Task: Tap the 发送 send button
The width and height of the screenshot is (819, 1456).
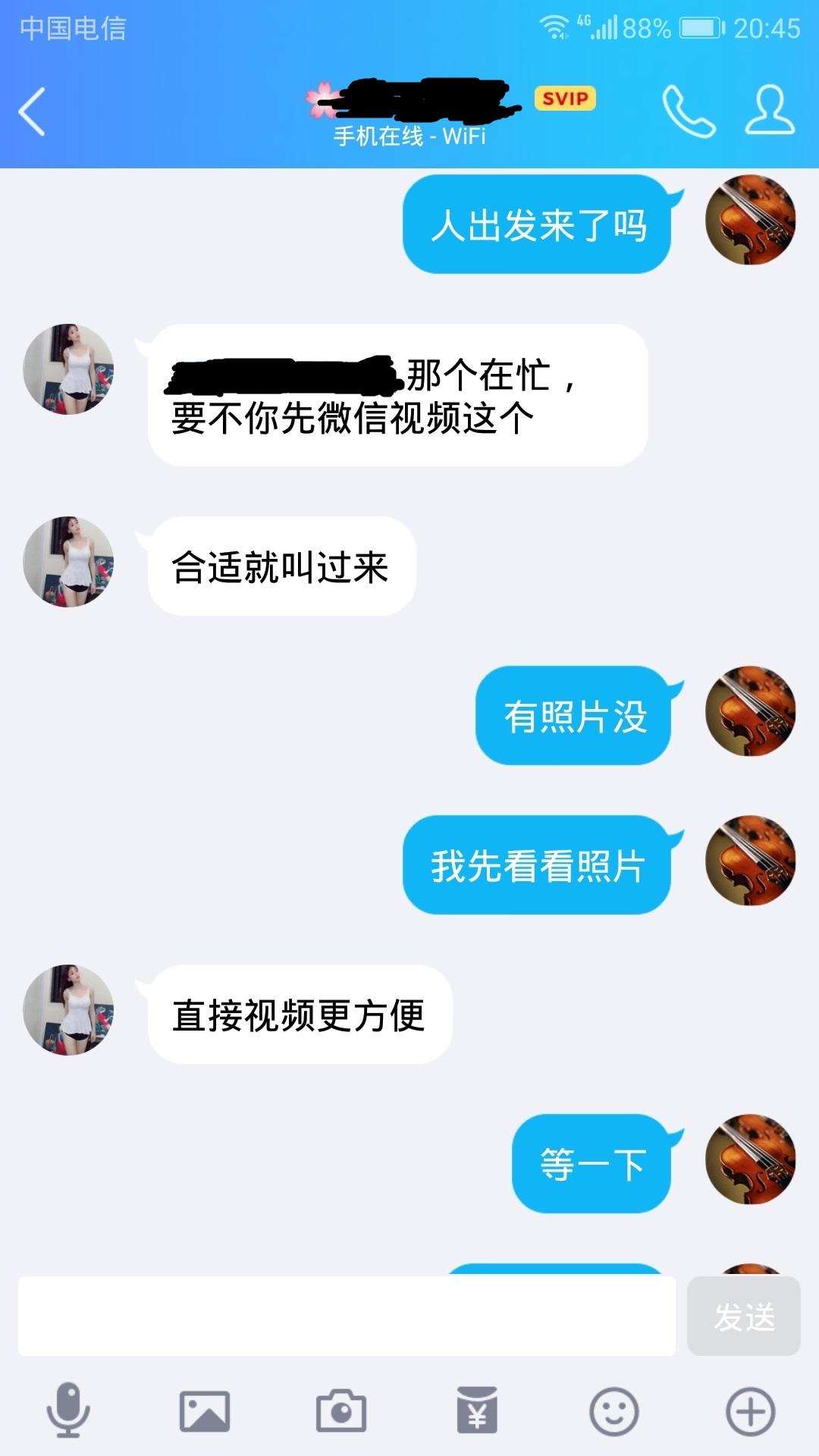Action: [x=743, y=1316]
